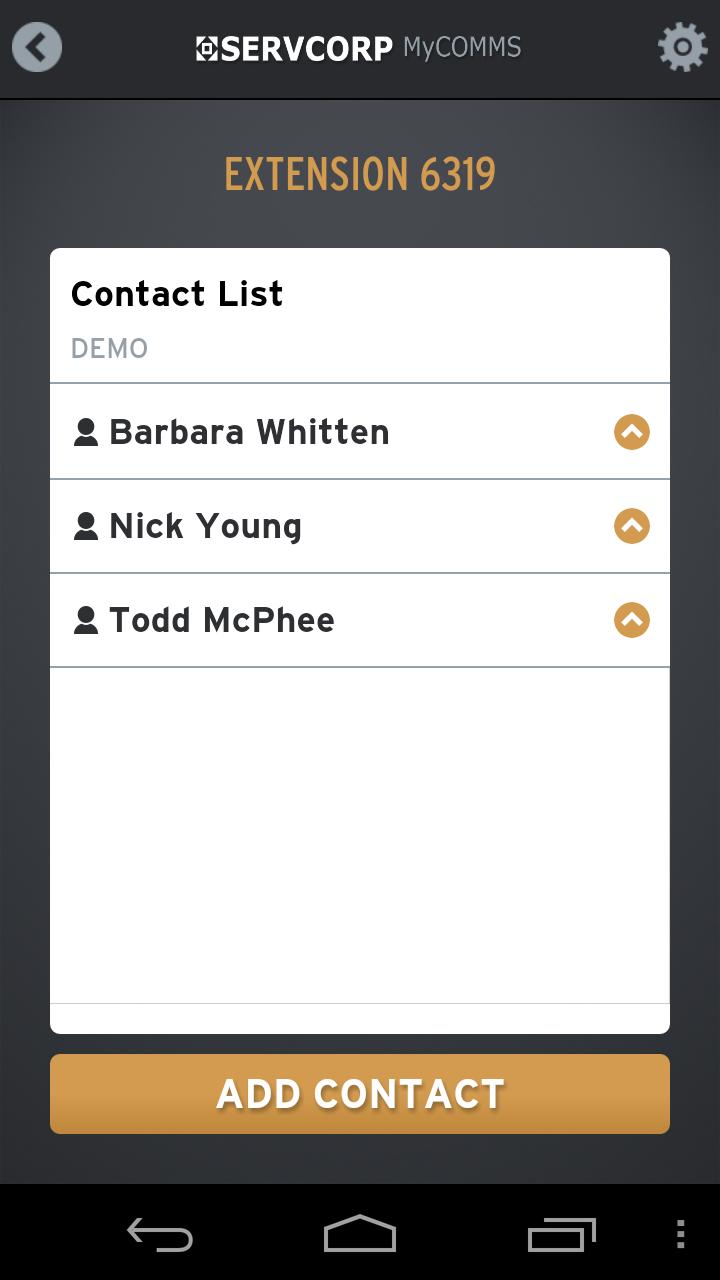Open Barbara Whitten's contact row
This screenshot has height=1280, width=720.
tap(250, 432)
